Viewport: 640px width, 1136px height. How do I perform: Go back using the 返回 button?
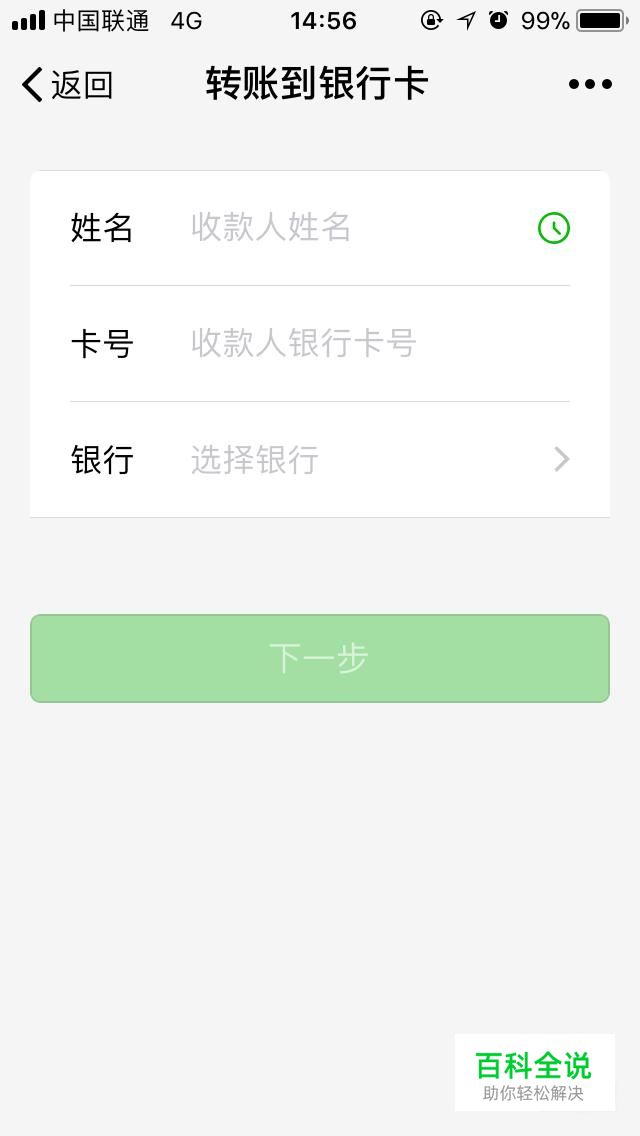67,84
